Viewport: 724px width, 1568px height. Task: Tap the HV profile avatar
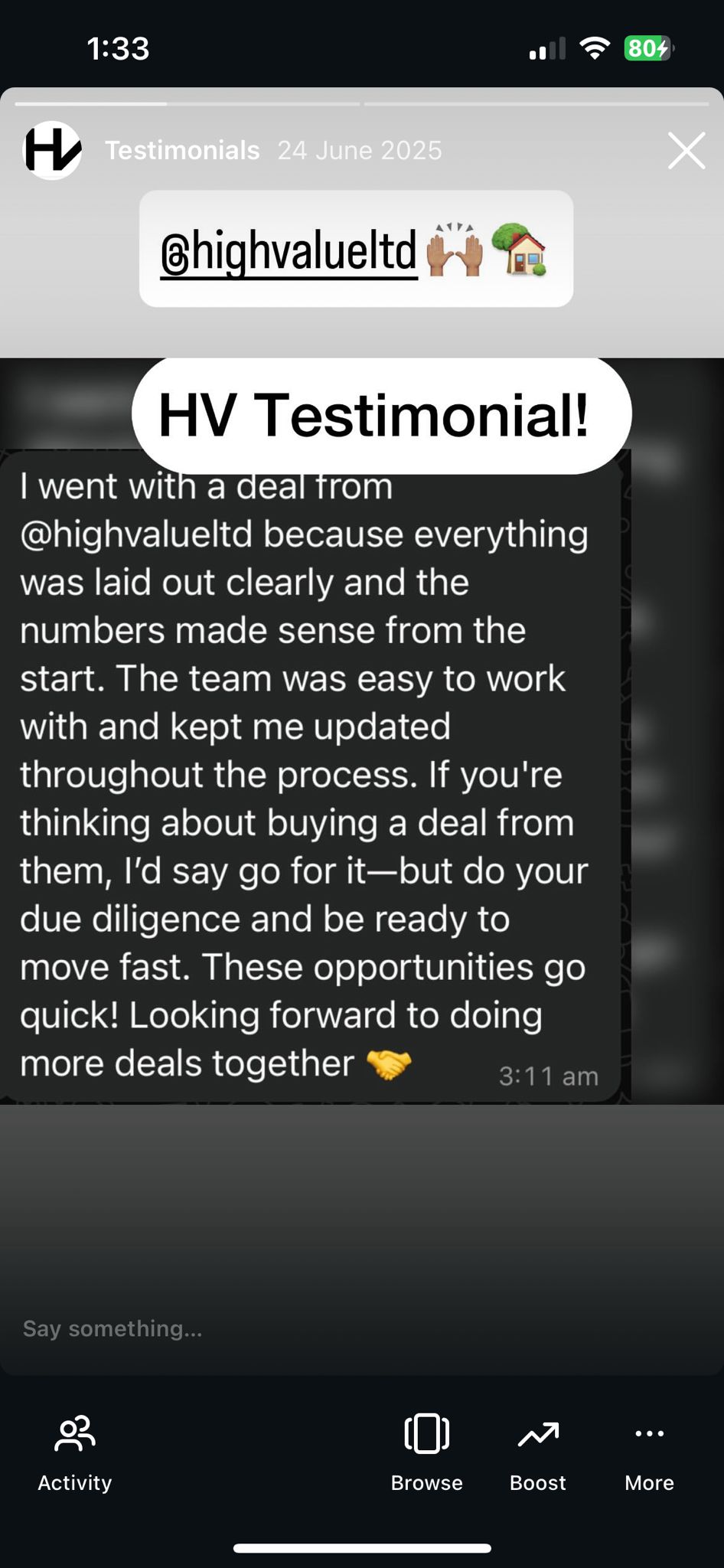[x=51, y=150]
